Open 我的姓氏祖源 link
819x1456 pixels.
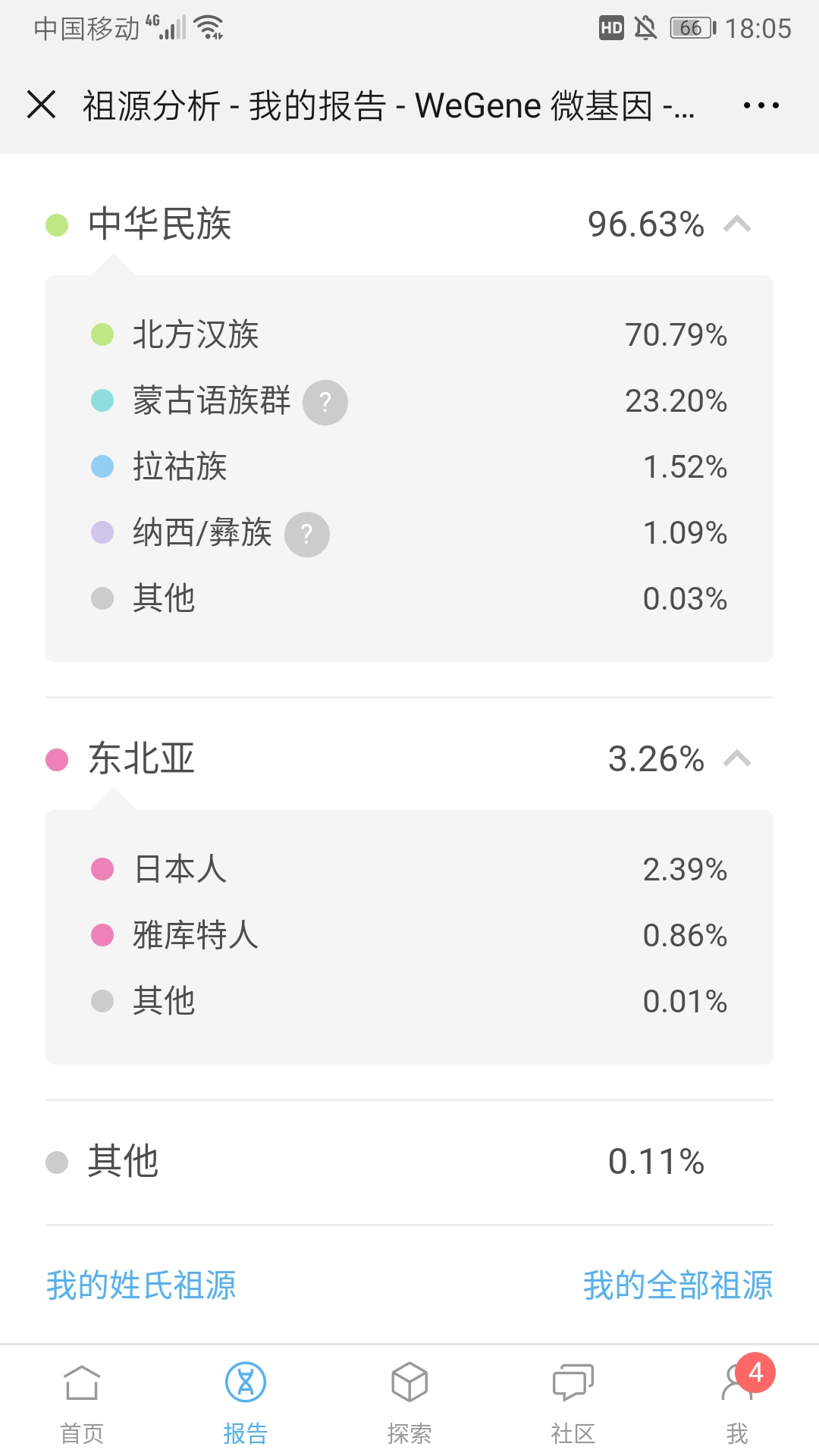click(141, 1285)
